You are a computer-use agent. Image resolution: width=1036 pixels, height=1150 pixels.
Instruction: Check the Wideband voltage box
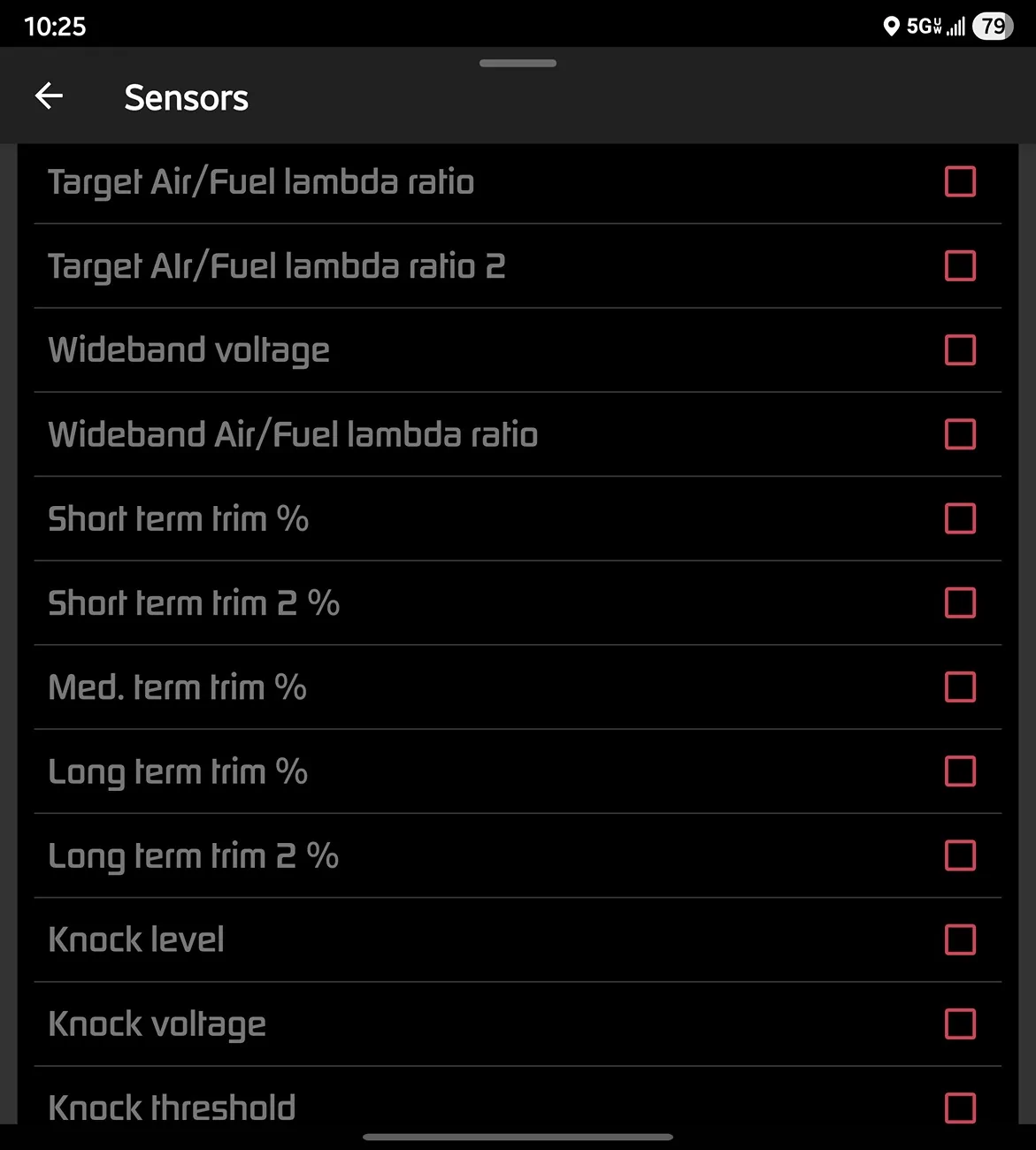pyautogui.click(x=960, y=350)
